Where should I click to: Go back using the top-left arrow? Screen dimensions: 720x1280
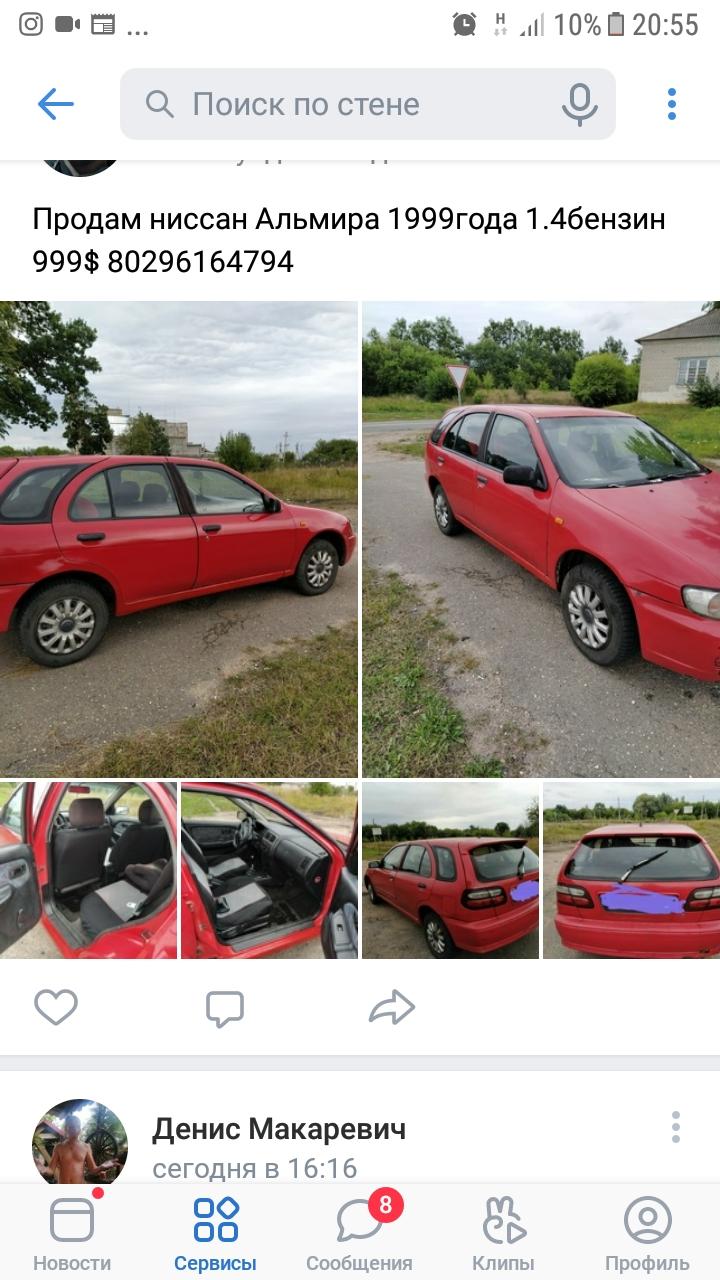56,104
